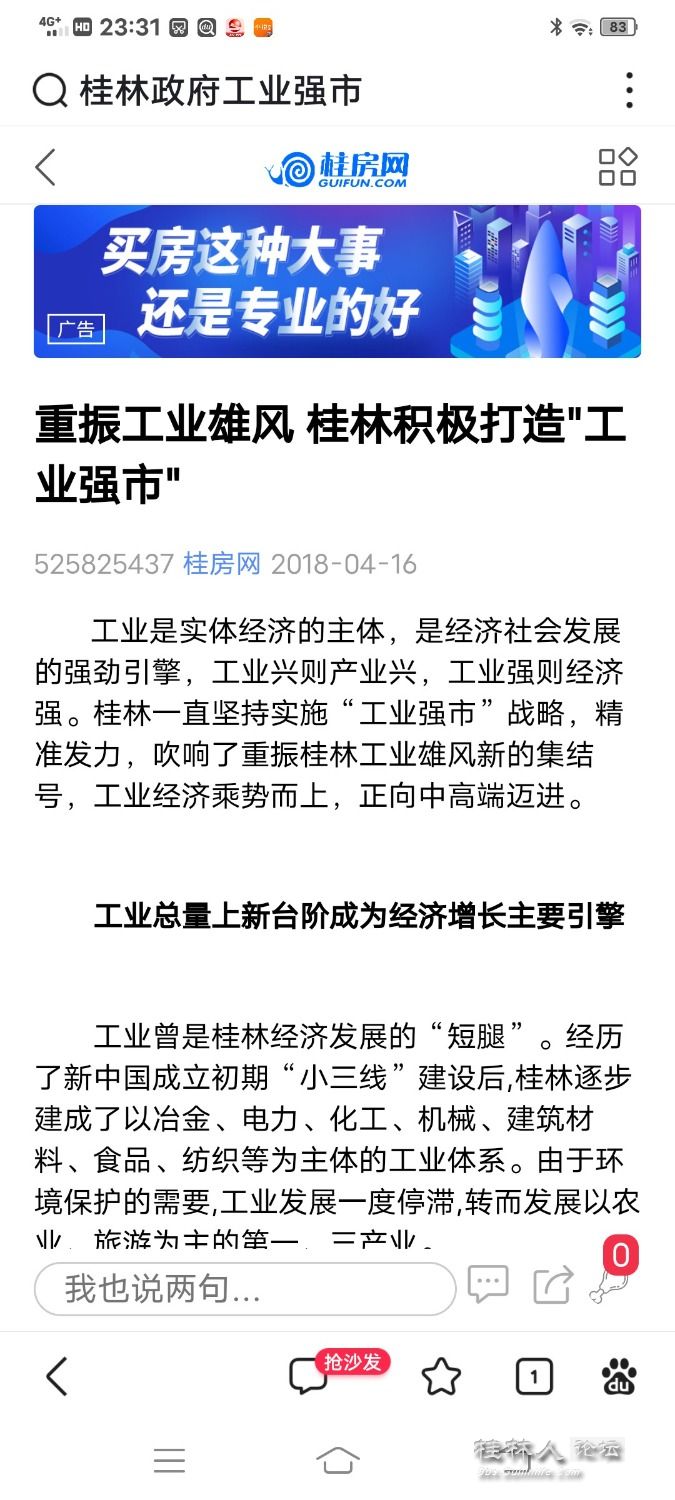The width and height of the screenshot is (675, 1500).
Task: Open the 买房这种大事 ad banner
Action: point(337,281)
